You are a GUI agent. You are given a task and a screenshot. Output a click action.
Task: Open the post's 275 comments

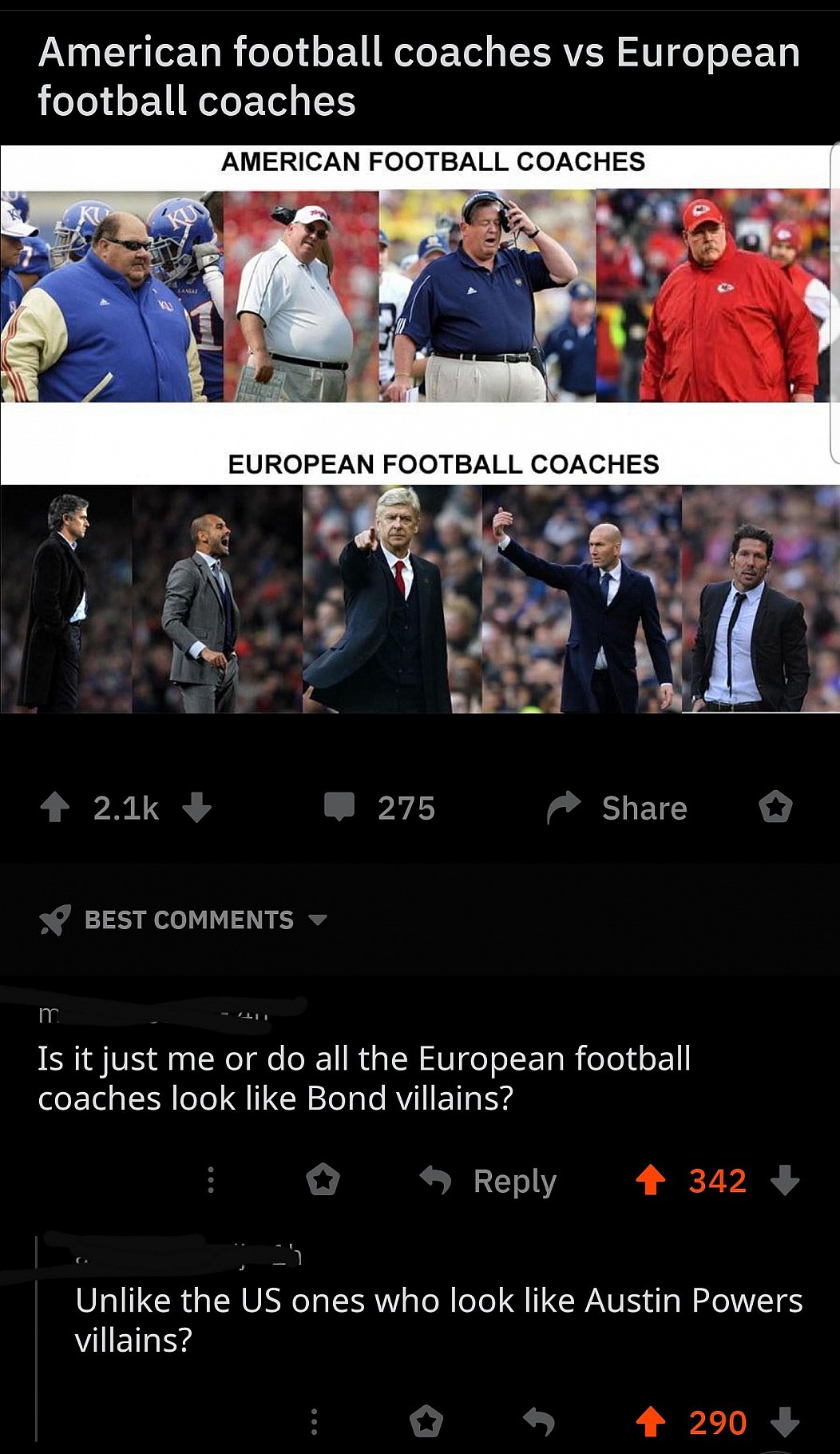point(379,807)
